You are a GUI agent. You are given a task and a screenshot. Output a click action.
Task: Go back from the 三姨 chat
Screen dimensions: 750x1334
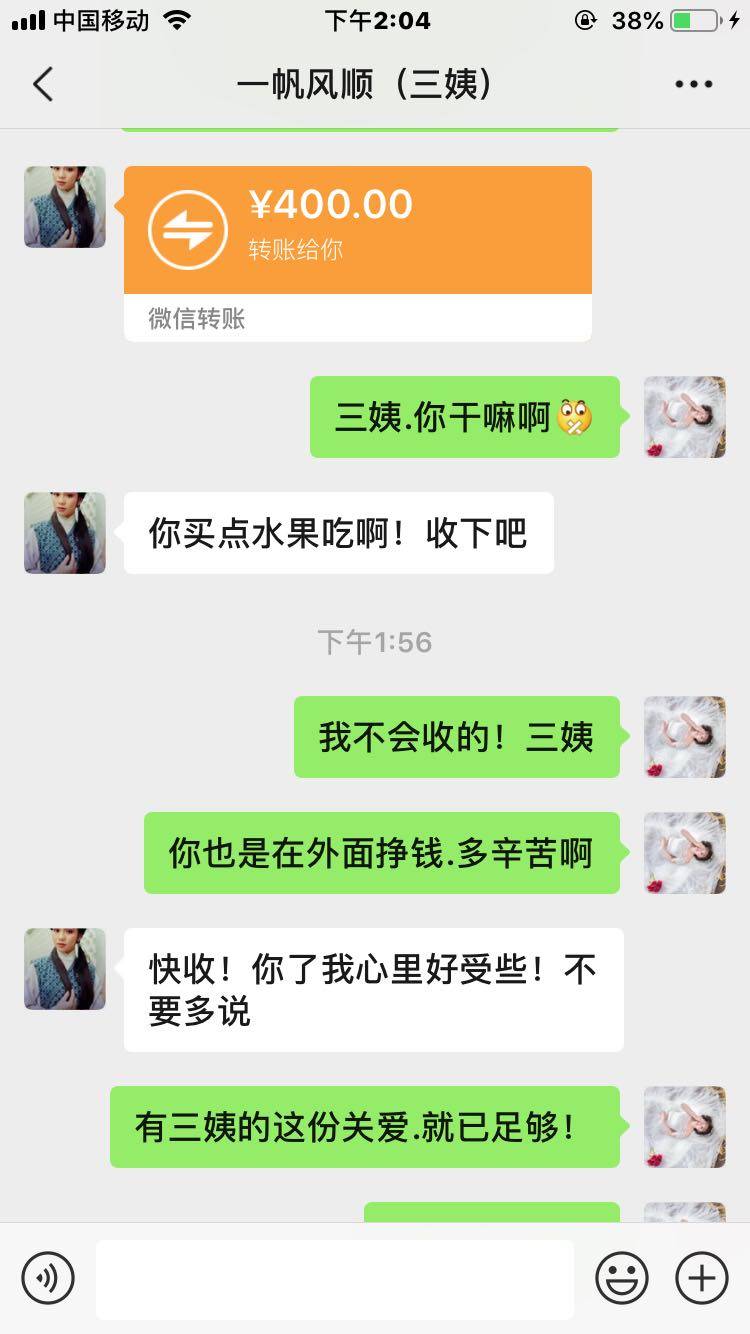pos(42,84)
